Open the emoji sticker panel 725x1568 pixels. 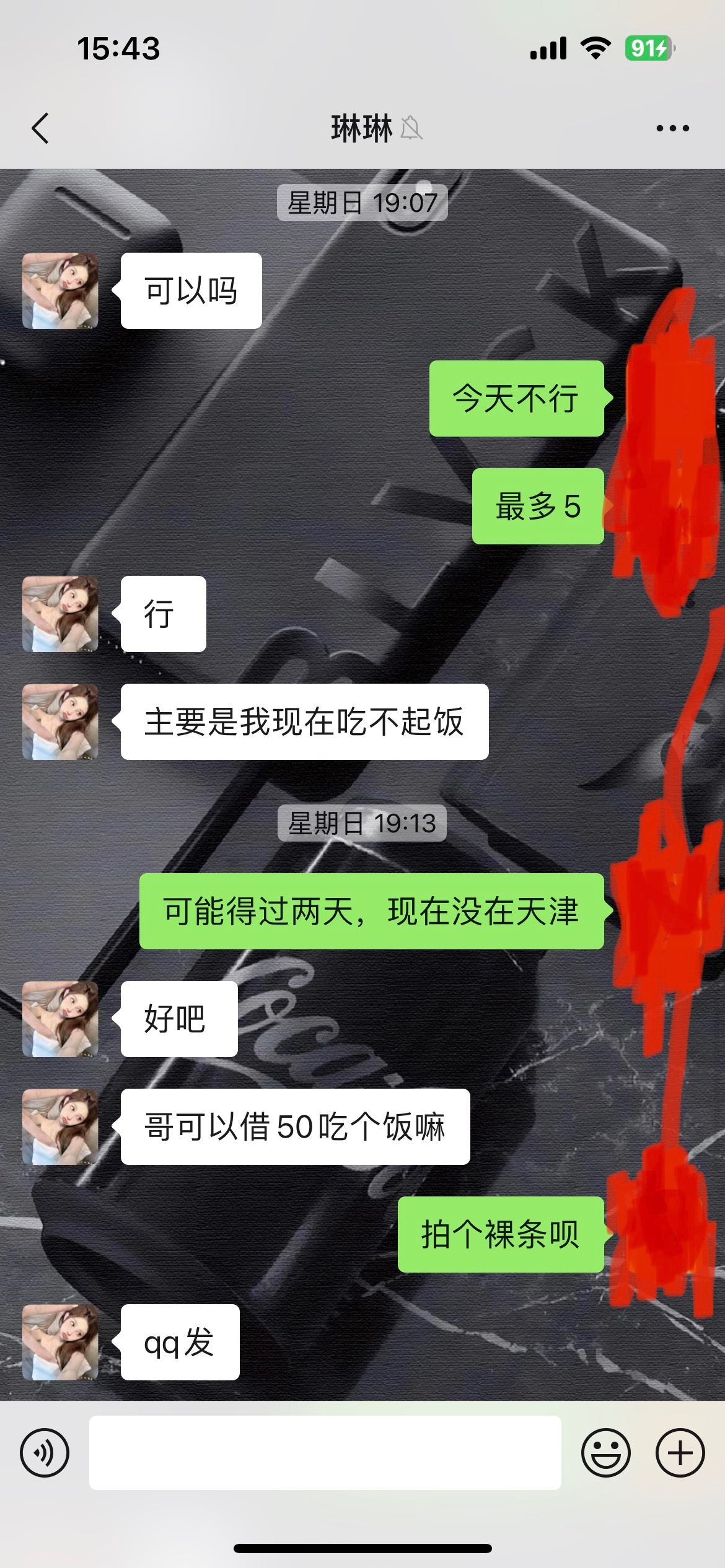(605, 1452)
